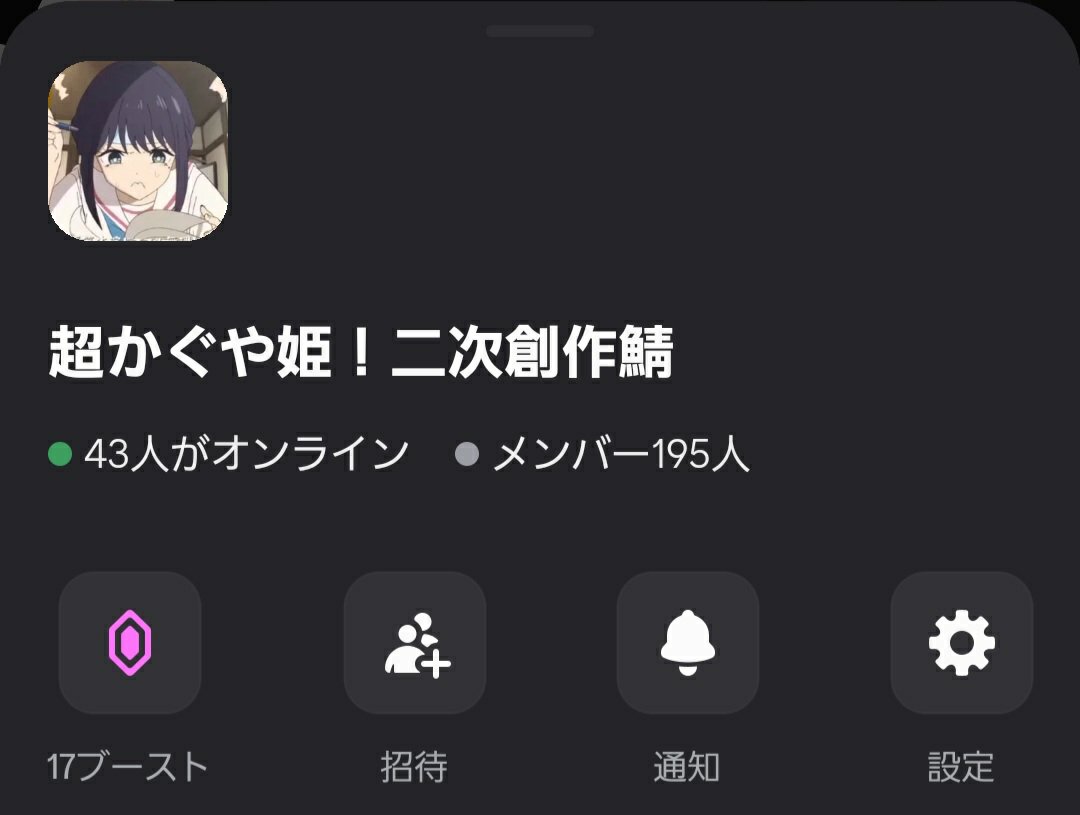Tap the 招待 invite button
The width and height of the screenshot is (1080, 815).
[415, 642]
